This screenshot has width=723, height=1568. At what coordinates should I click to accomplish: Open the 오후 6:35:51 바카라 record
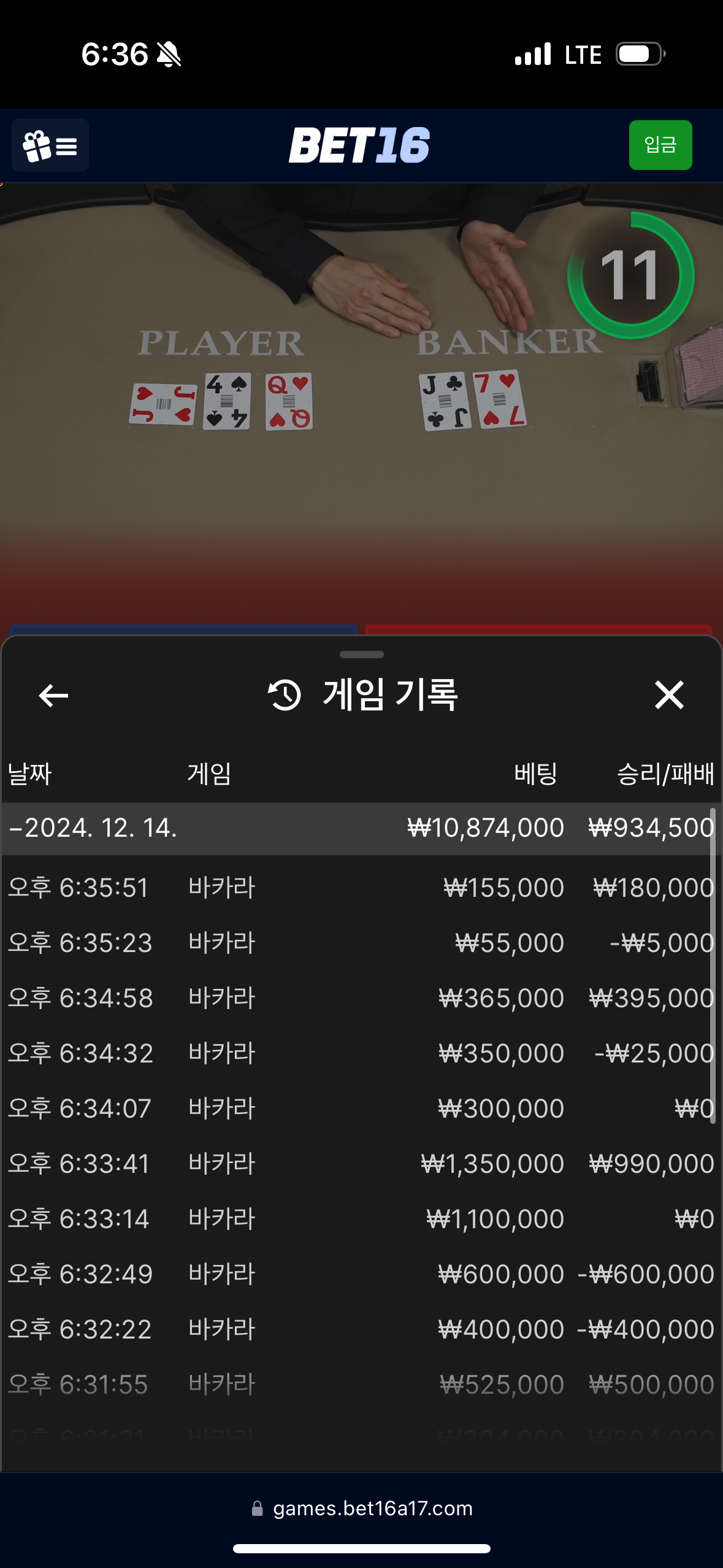coord(361,888)
